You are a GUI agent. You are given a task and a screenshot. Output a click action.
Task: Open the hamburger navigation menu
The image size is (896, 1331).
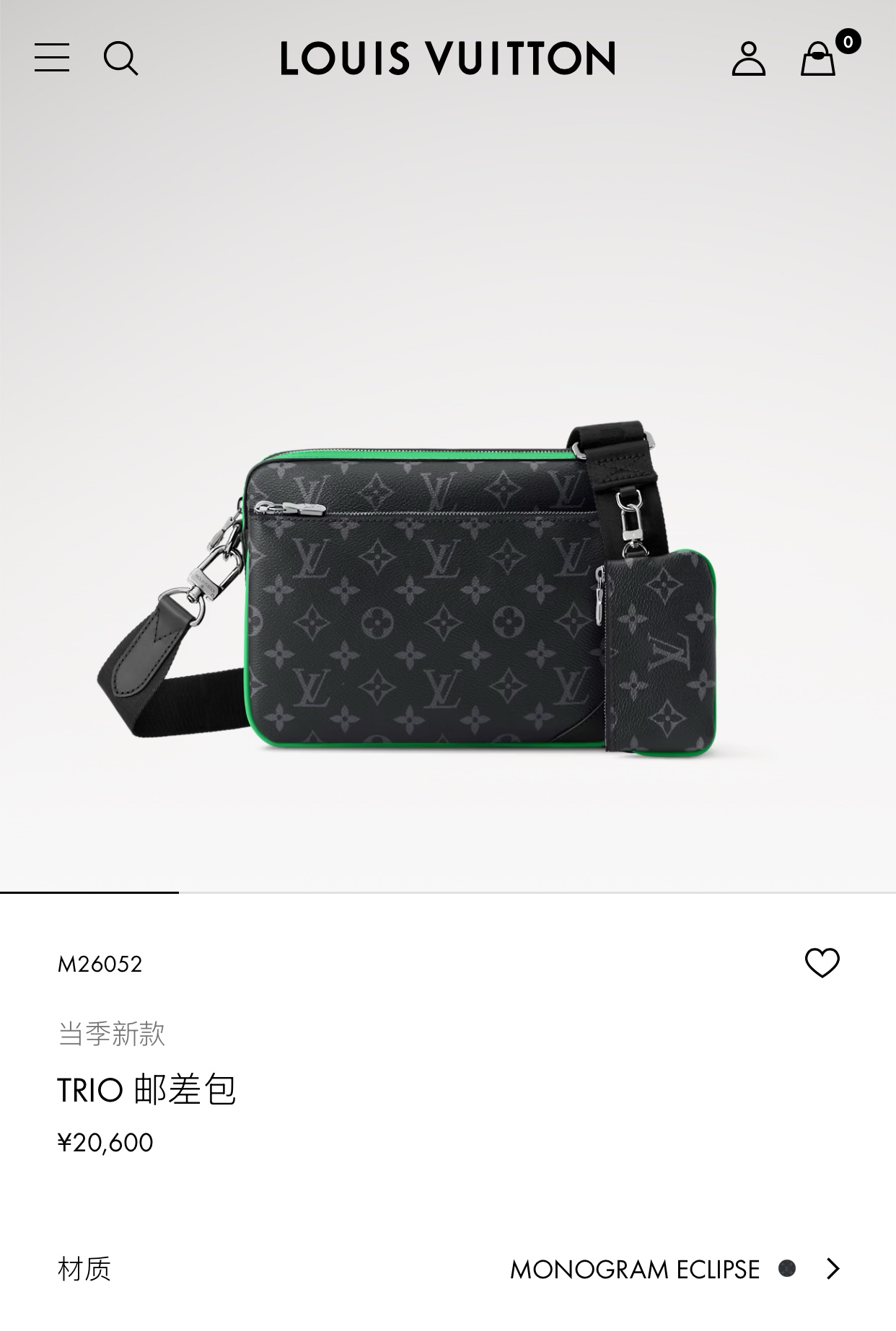(x=52, y=58)
